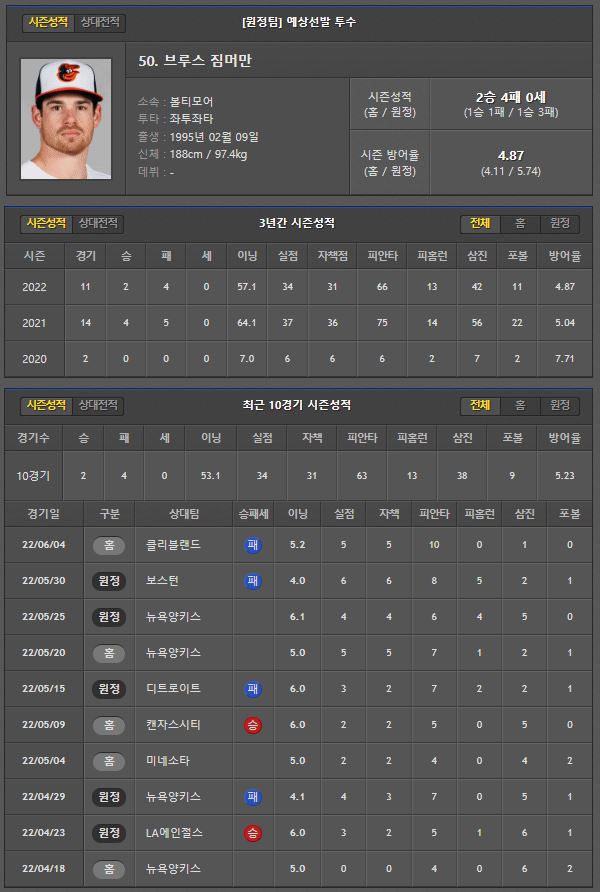Select 시즌성적 tab in the 최근 10경기 section
The width and height of the screenshot is (600, 892).
point(46,405)
